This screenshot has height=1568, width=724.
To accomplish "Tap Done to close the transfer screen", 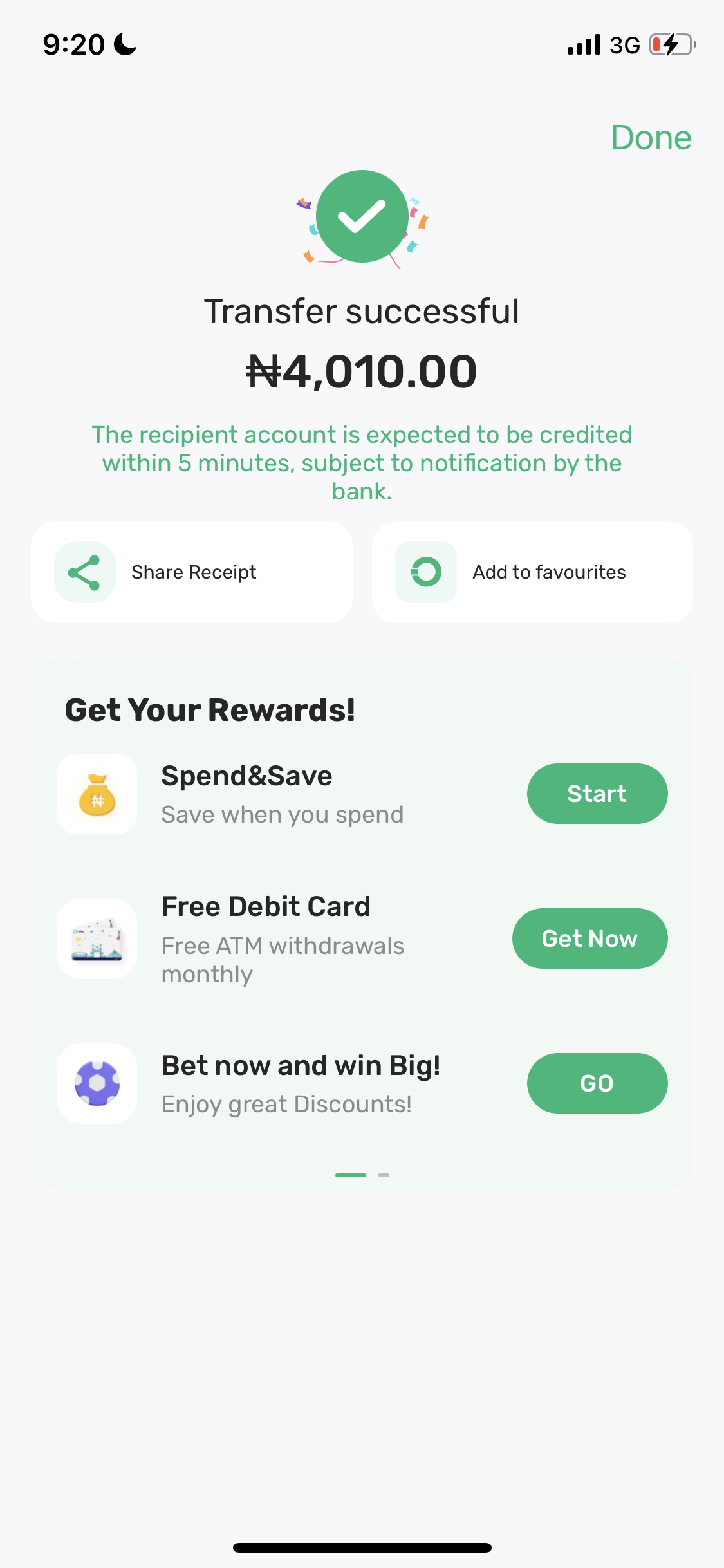I will 651,138.
